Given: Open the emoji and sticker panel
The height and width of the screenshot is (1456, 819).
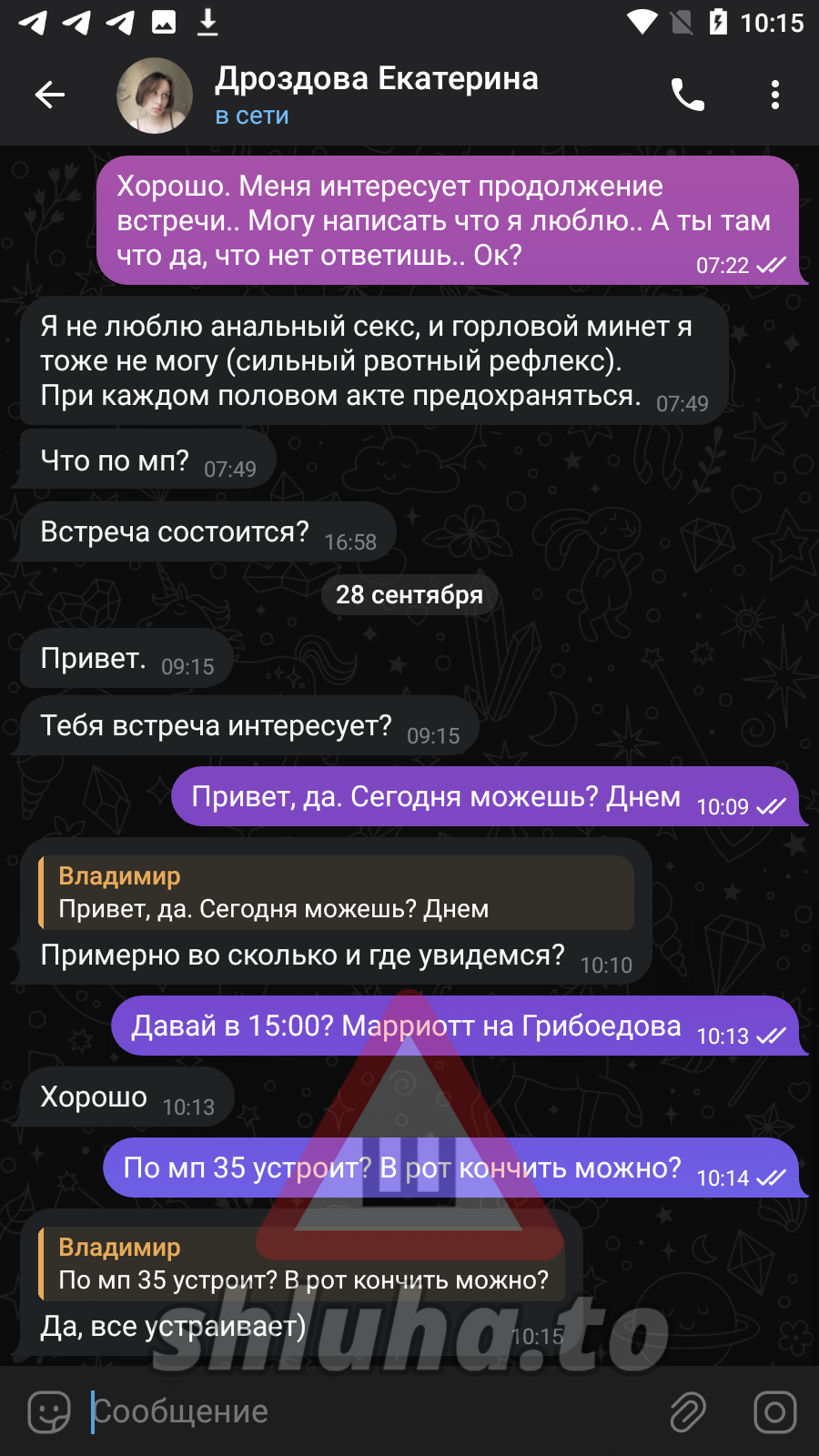Looking at the screenshot, I should [49, 1411].
